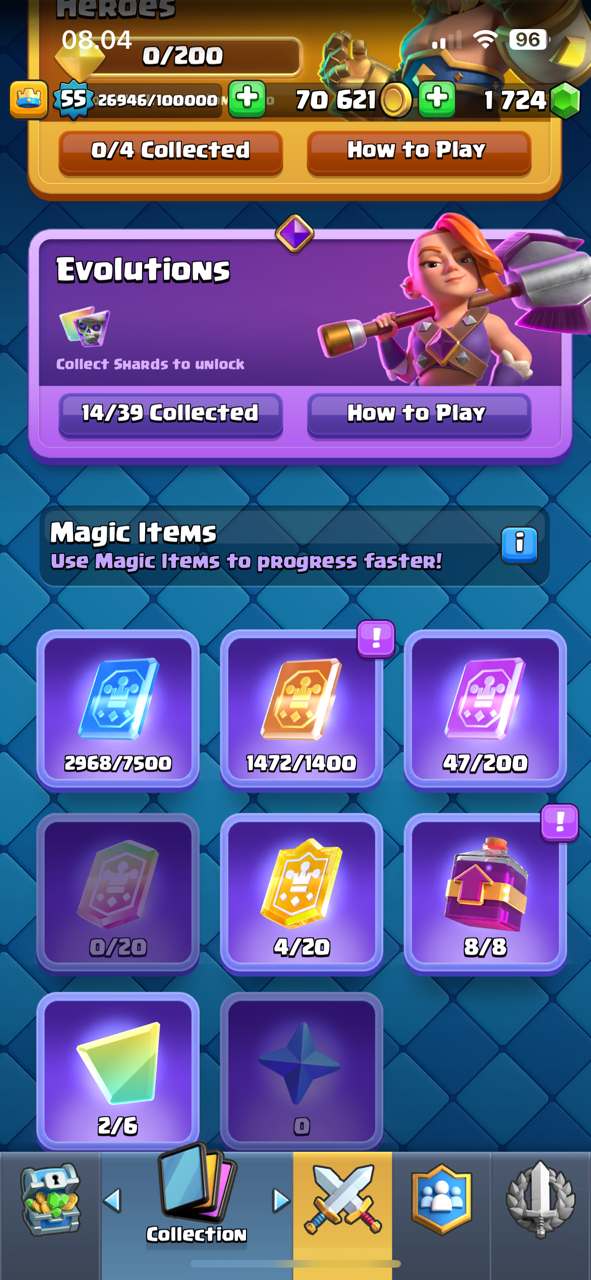Tap the Magic Items info icon
Screen dimensions: 591x1280
click(519, 544)
